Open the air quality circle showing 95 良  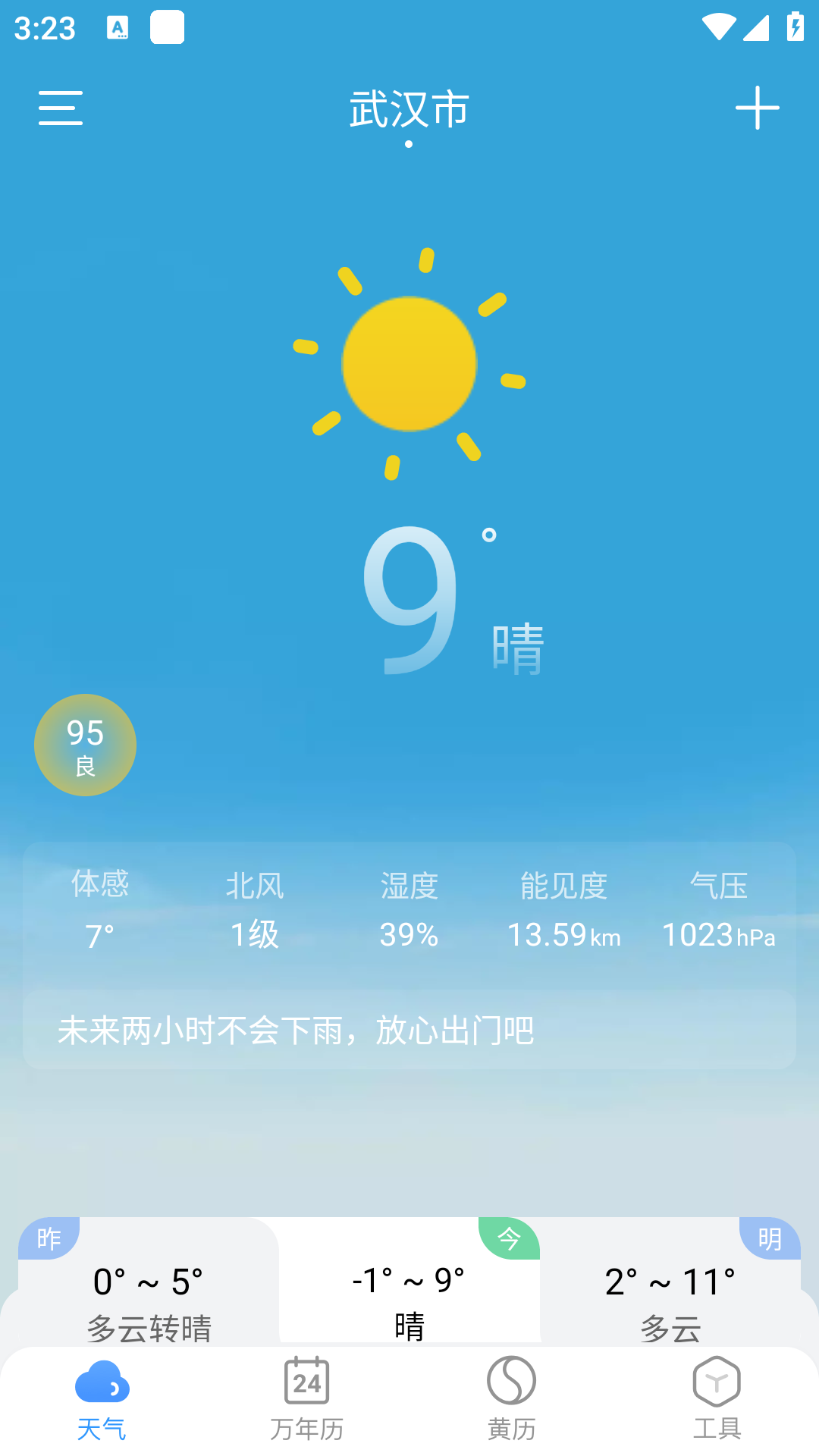coord(85,745)
